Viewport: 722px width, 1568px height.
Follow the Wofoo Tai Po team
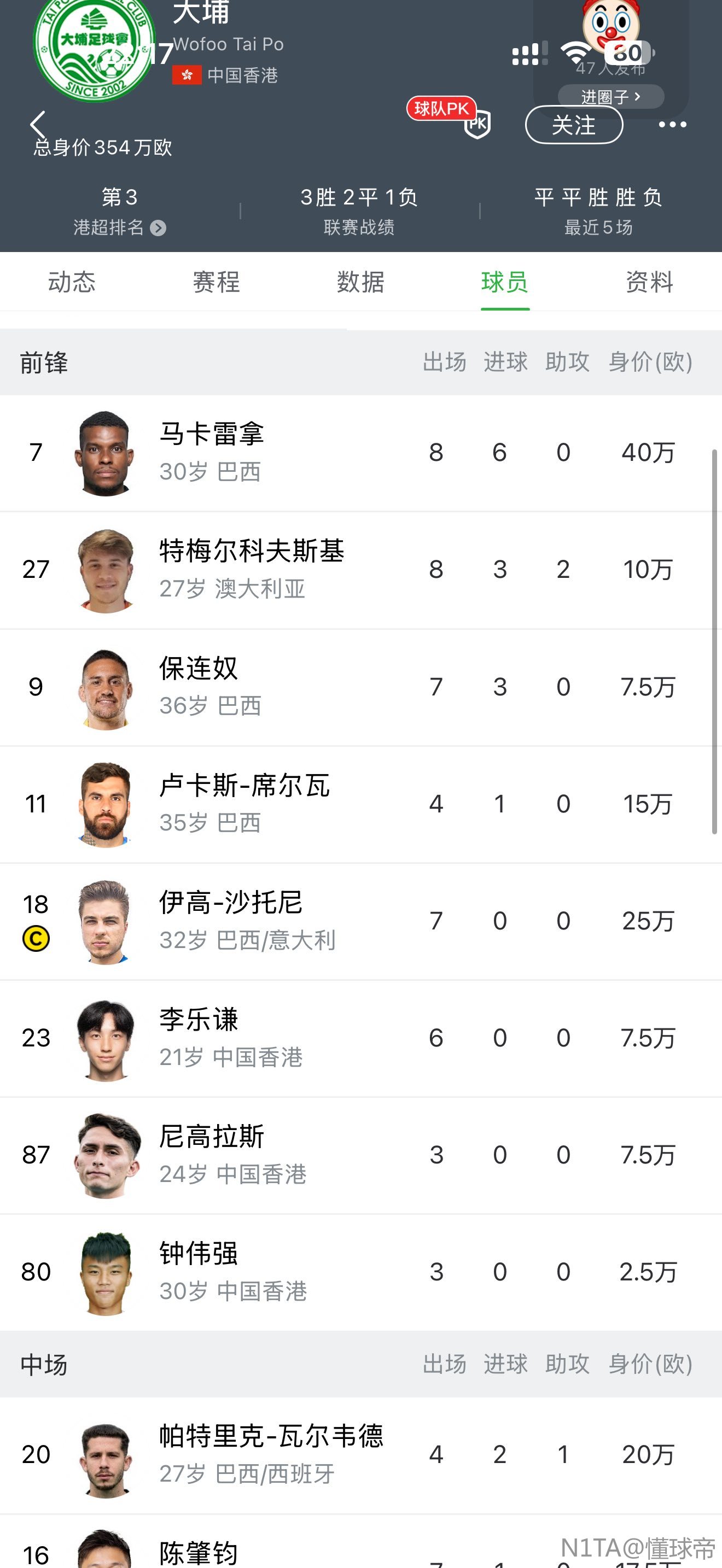tap(573, 125)
